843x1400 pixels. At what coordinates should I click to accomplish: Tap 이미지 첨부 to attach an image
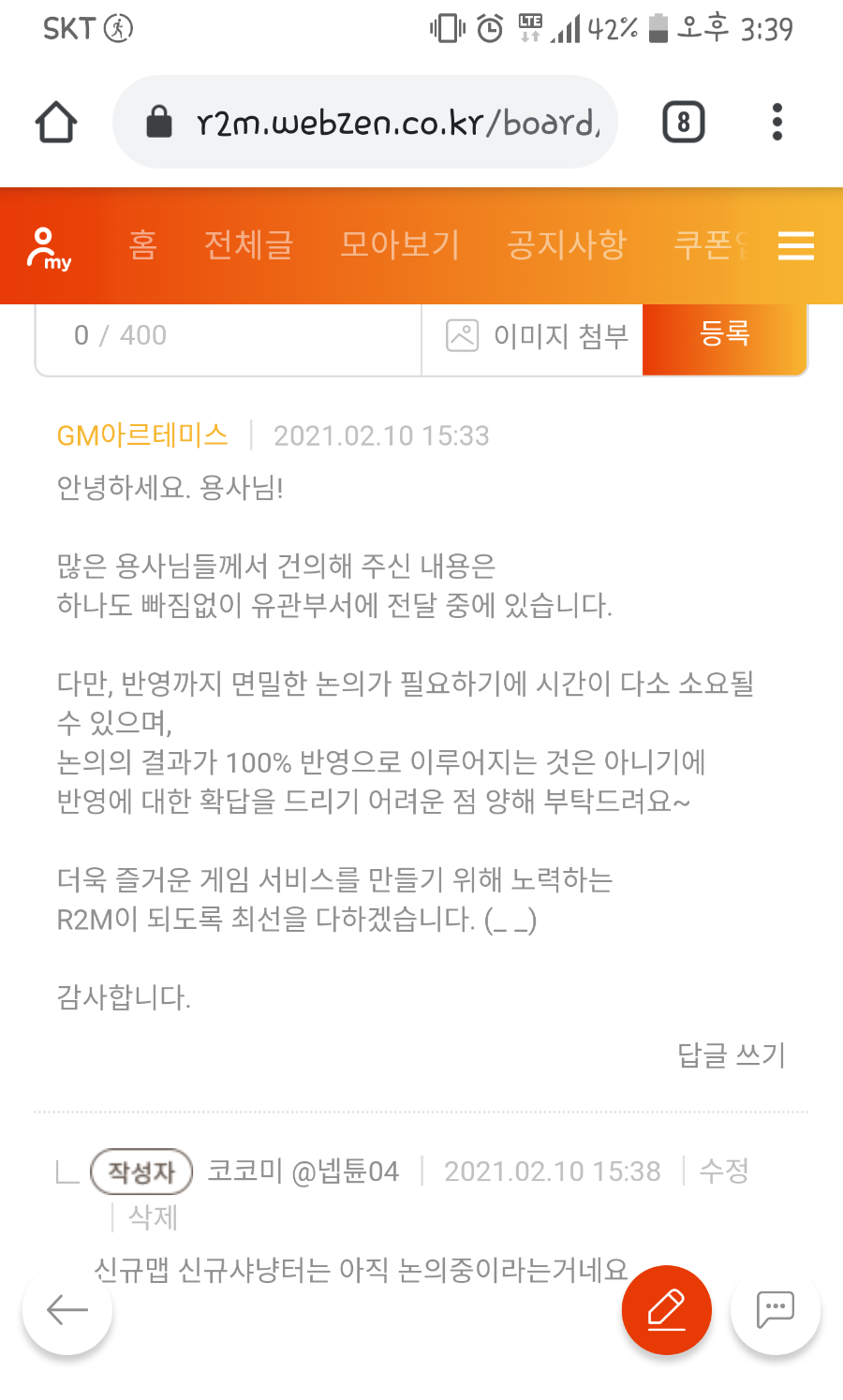(538, 336)
